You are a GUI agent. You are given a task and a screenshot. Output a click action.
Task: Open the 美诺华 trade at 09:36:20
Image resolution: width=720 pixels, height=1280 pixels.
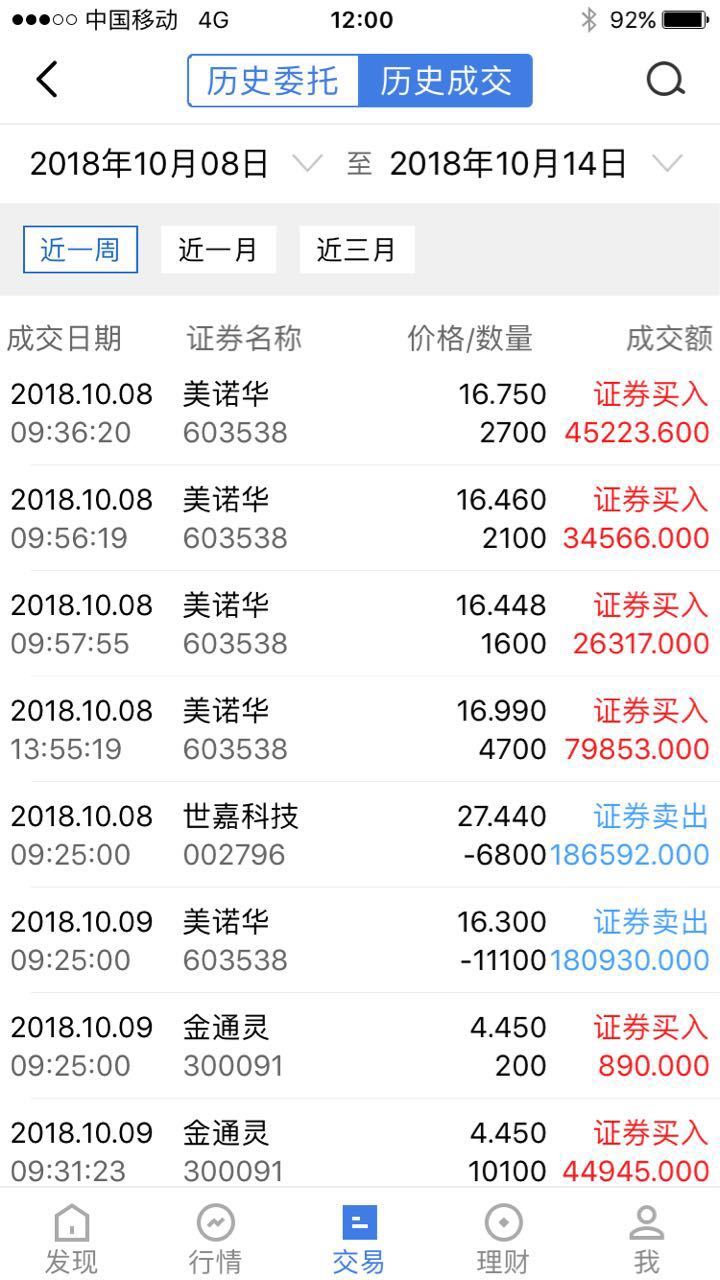[360, 413]
